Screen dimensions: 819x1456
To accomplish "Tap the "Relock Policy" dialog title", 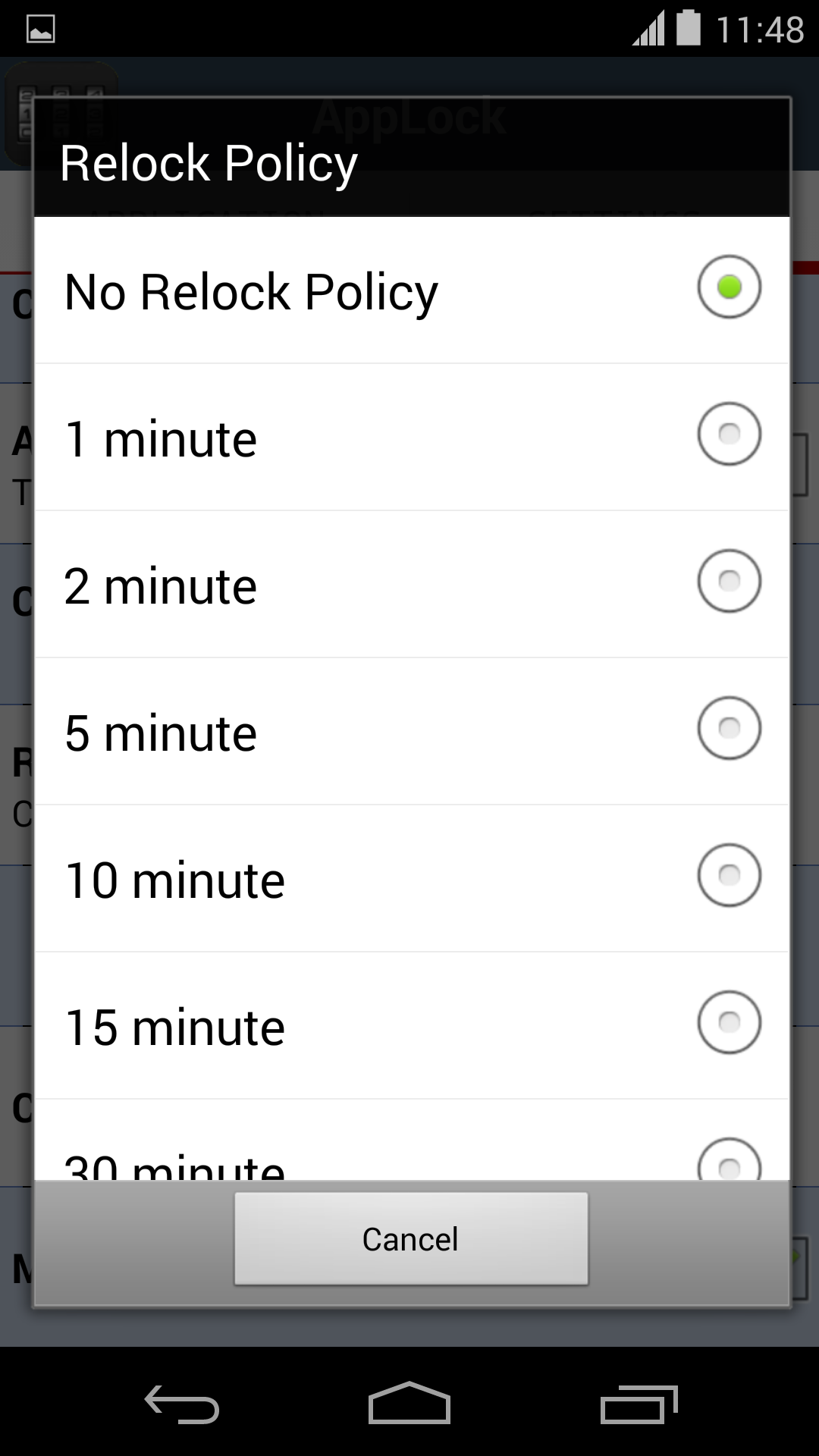I will pyautogui.click(x=208, y=163).
